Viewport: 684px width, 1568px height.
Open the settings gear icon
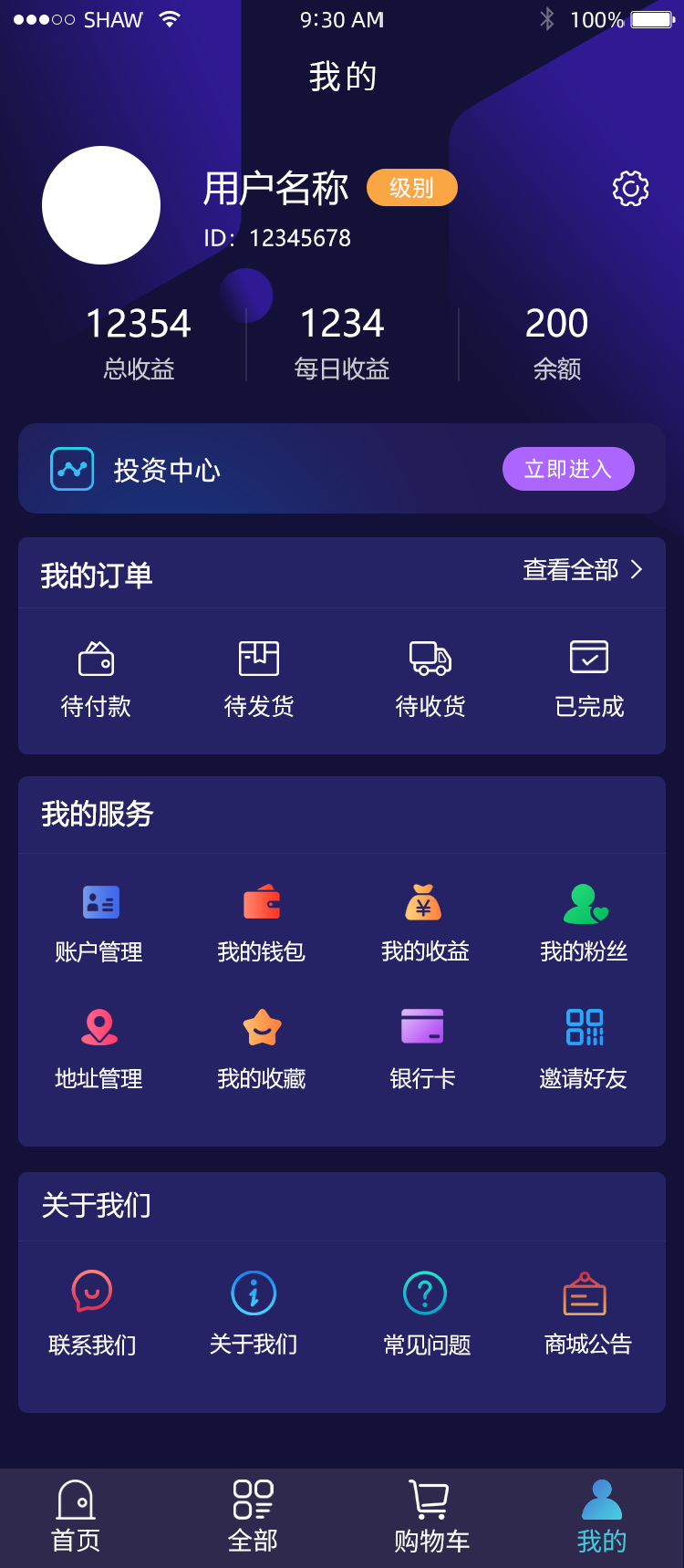click(630, 190)
